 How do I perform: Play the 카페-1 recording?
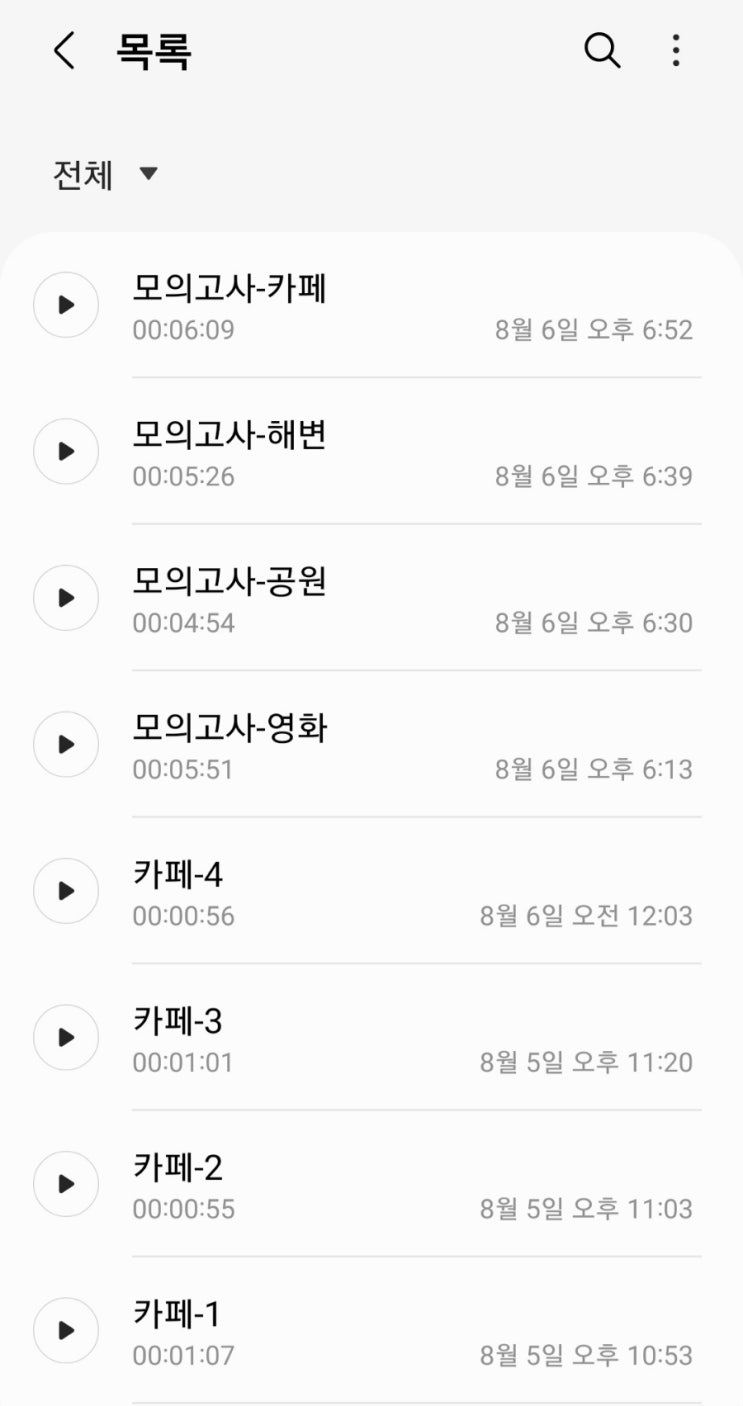click(x=66, y=1330)
